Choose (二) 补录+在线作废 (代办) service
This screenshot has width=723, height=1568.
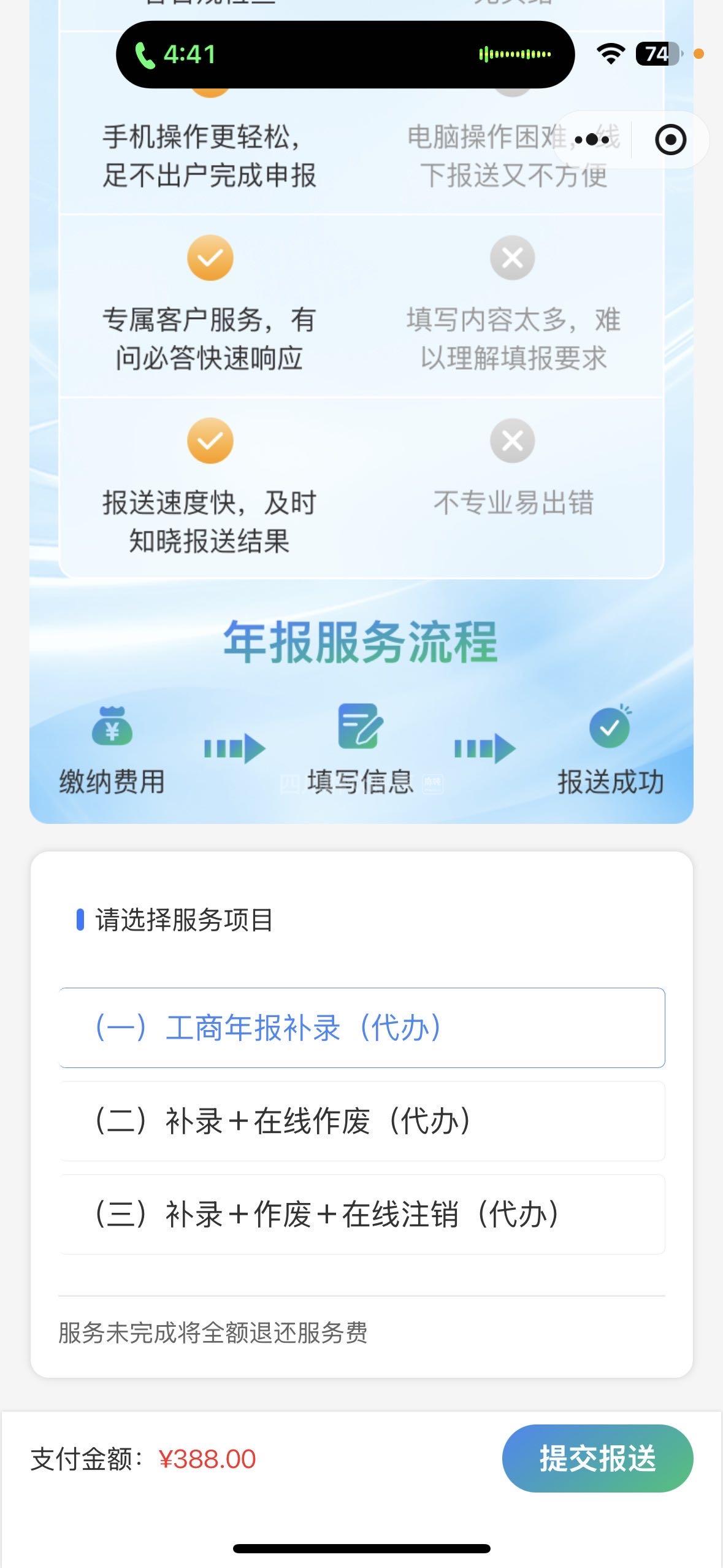(x=362, y=1121)
